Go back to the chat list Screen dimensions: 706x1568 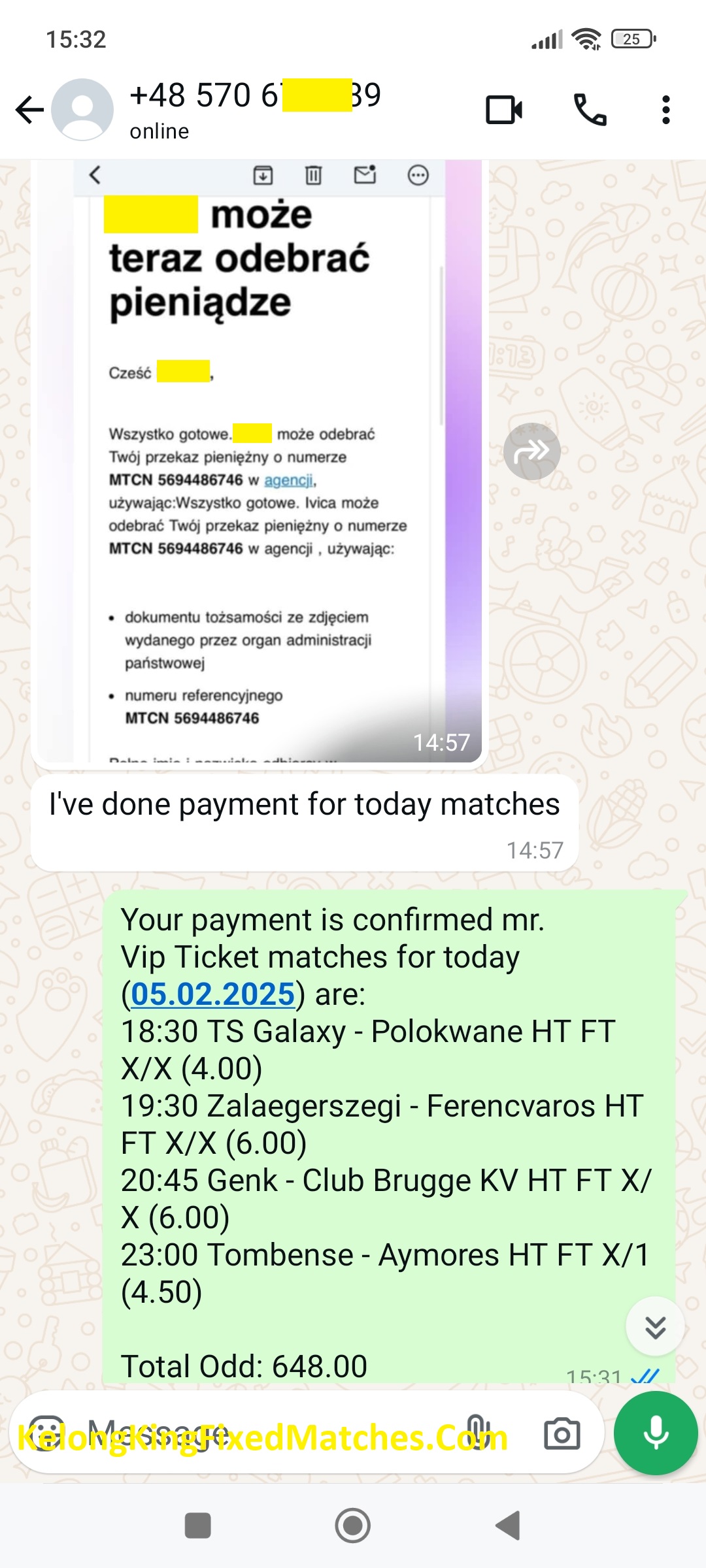(x=29, y=110)
